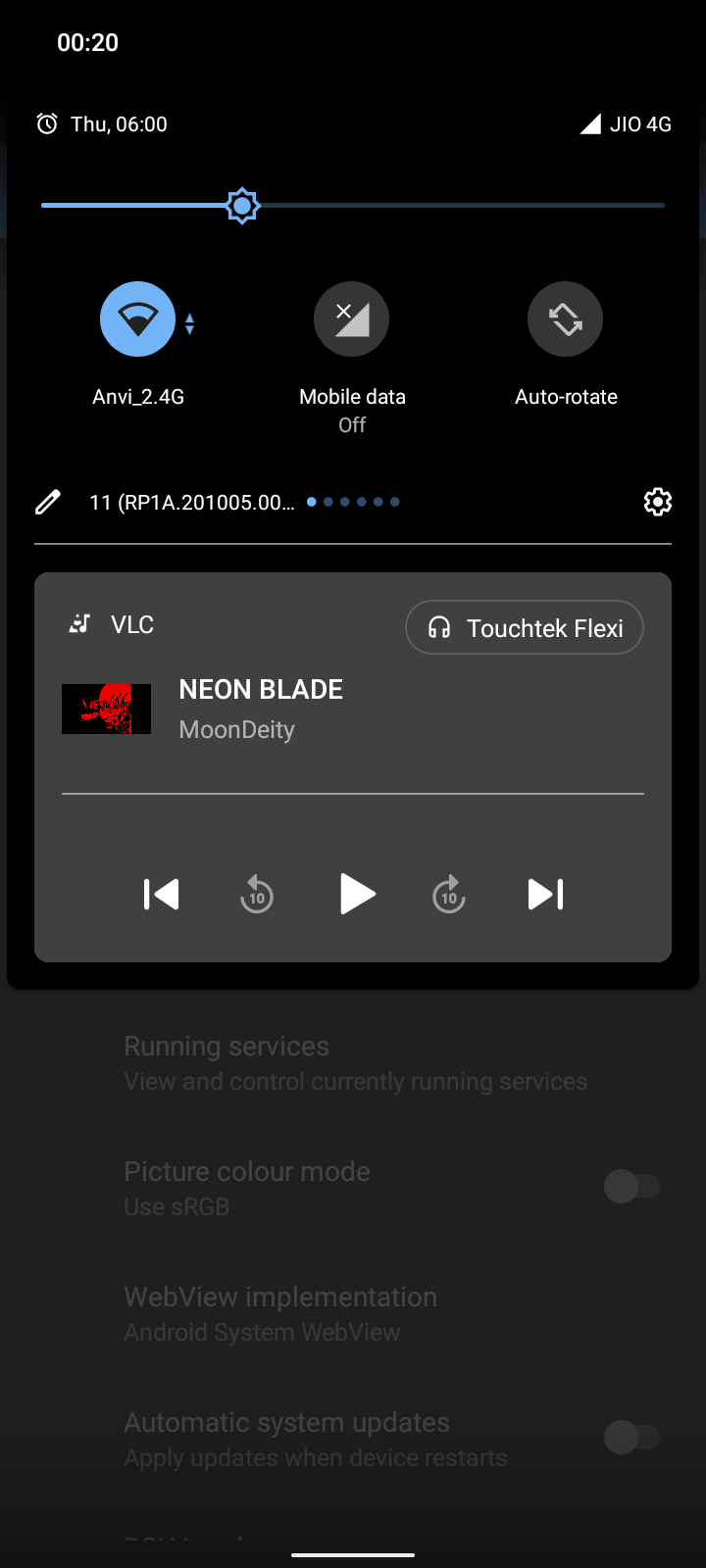The image size is (706, 1568).
Task: Forward 10 seconds in VLC
Action: 449,894
